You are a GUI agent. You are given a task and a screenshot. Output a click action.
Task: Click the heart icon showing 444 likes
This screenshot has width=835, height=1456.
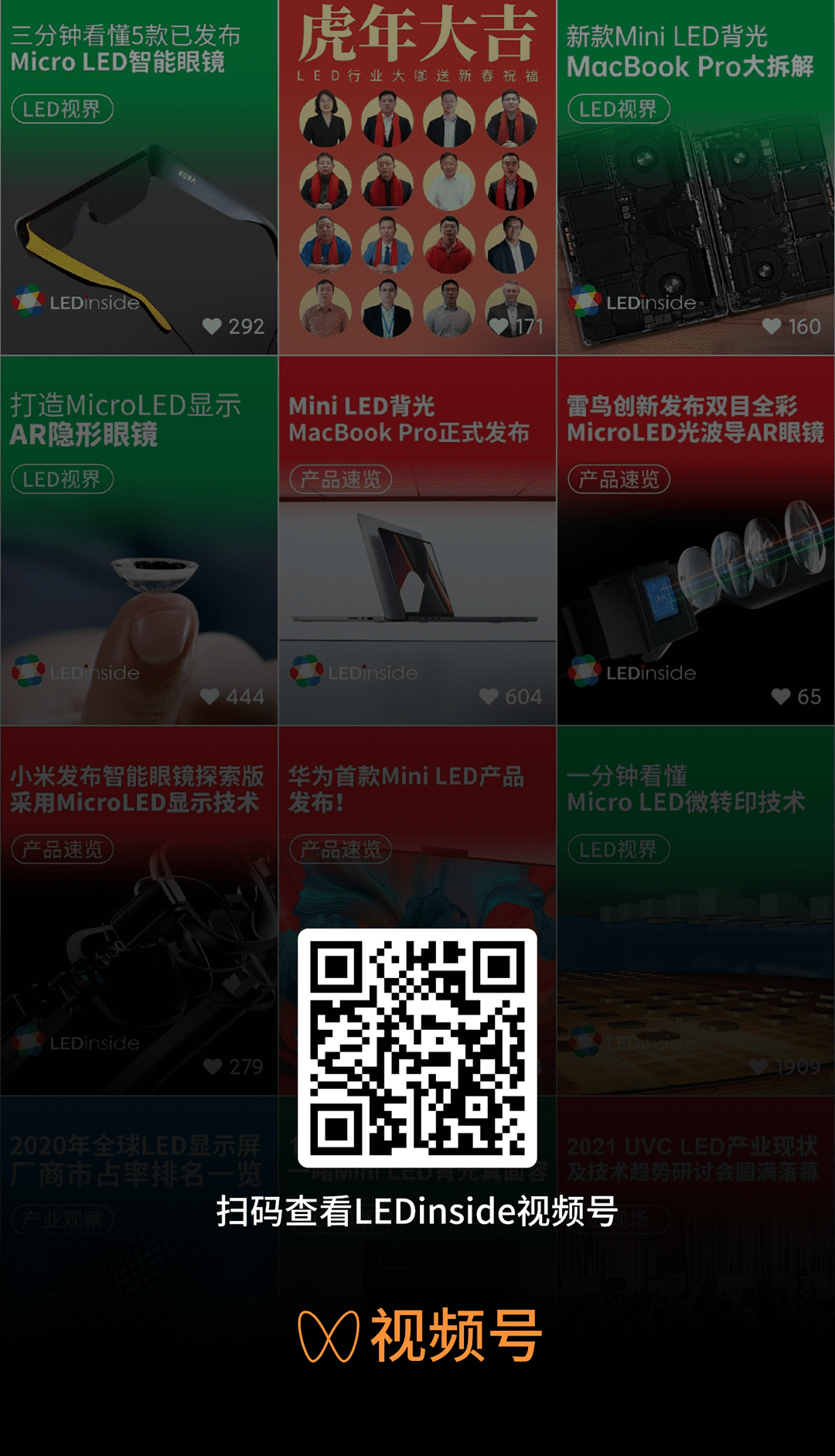210,695
